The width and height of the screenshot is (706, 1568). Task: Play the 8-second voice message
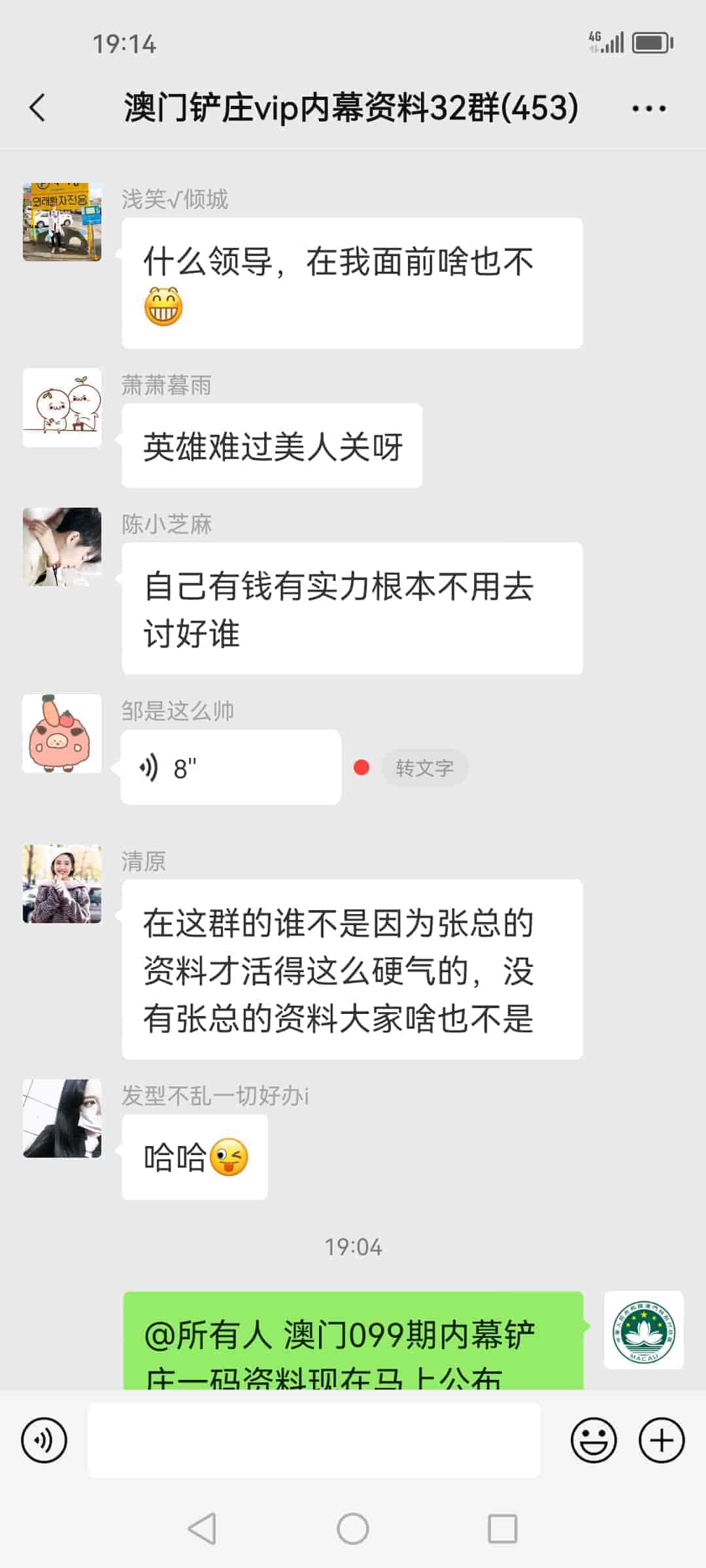click(x=229, y=766)
